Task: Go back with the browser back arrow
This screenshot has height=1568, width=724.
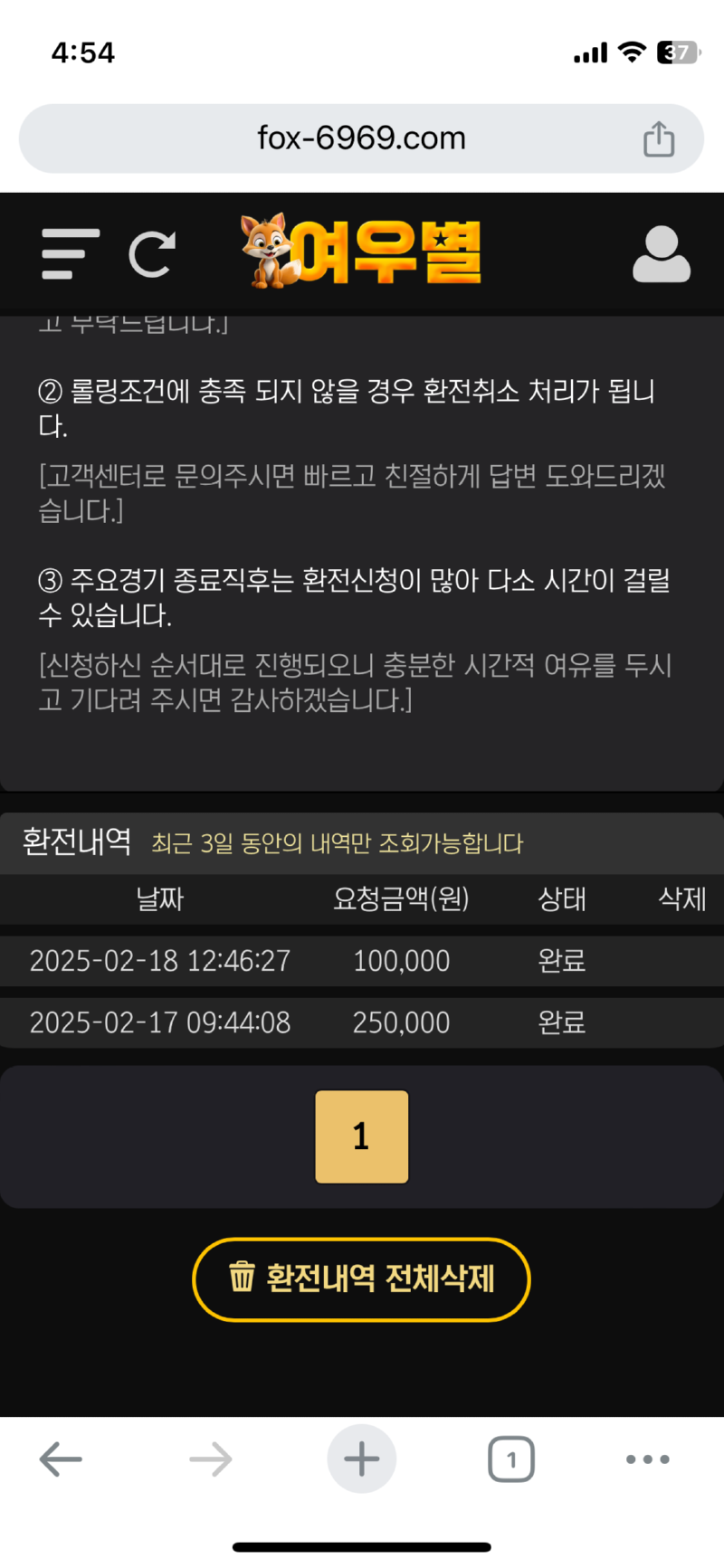Action: (61, 1459)
